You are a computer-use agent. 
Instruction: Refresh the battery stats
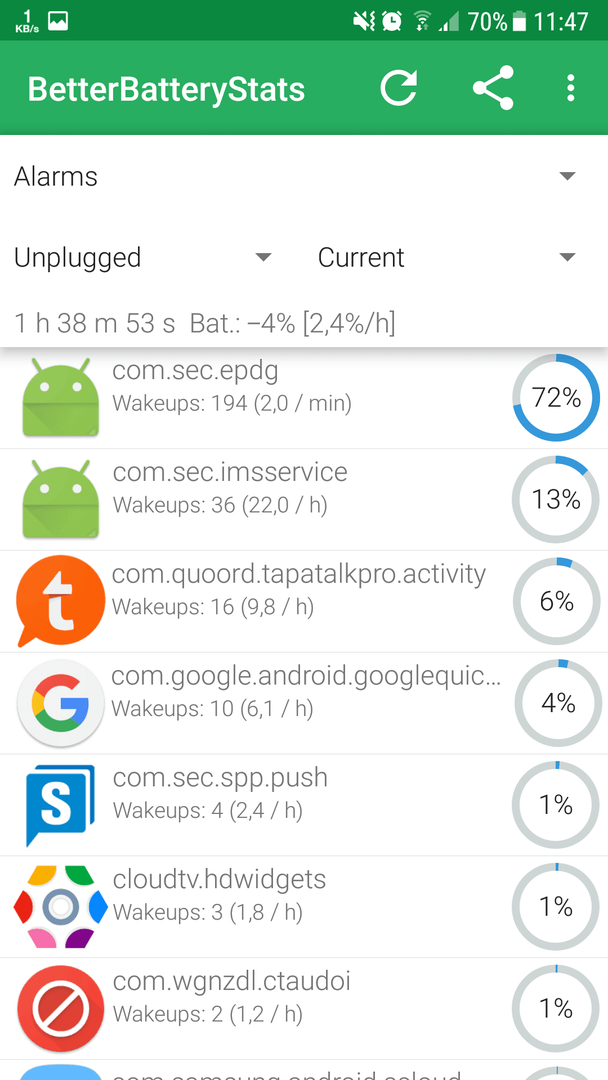(x=399, y=88)
